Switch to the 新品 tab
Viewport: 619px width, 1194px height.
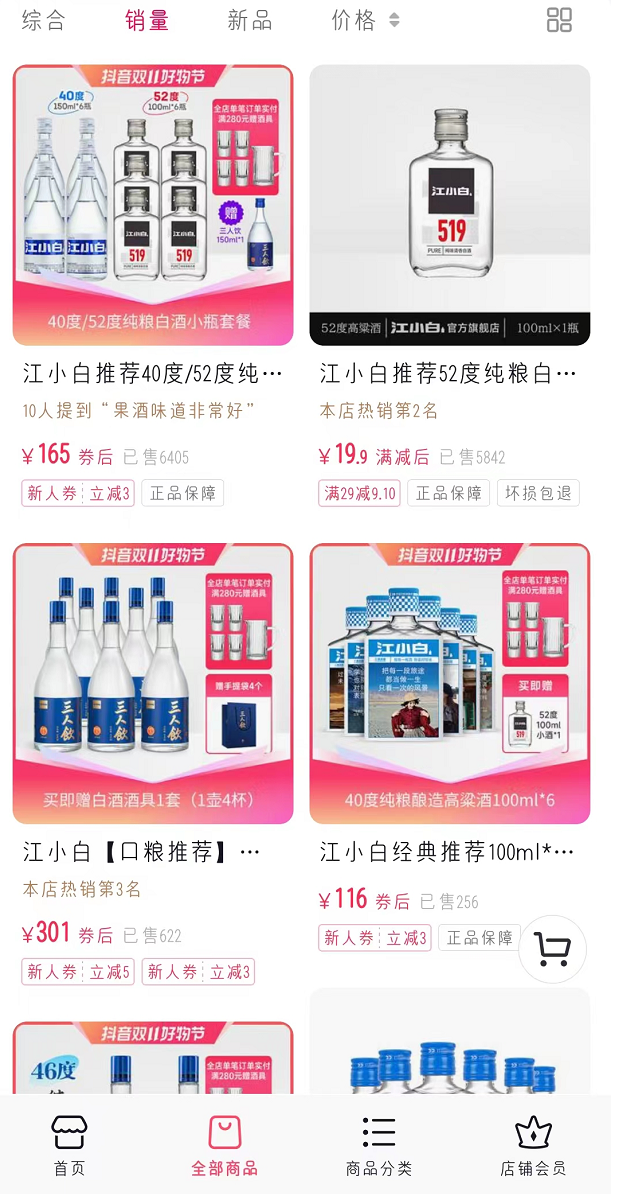click(249, 20)
